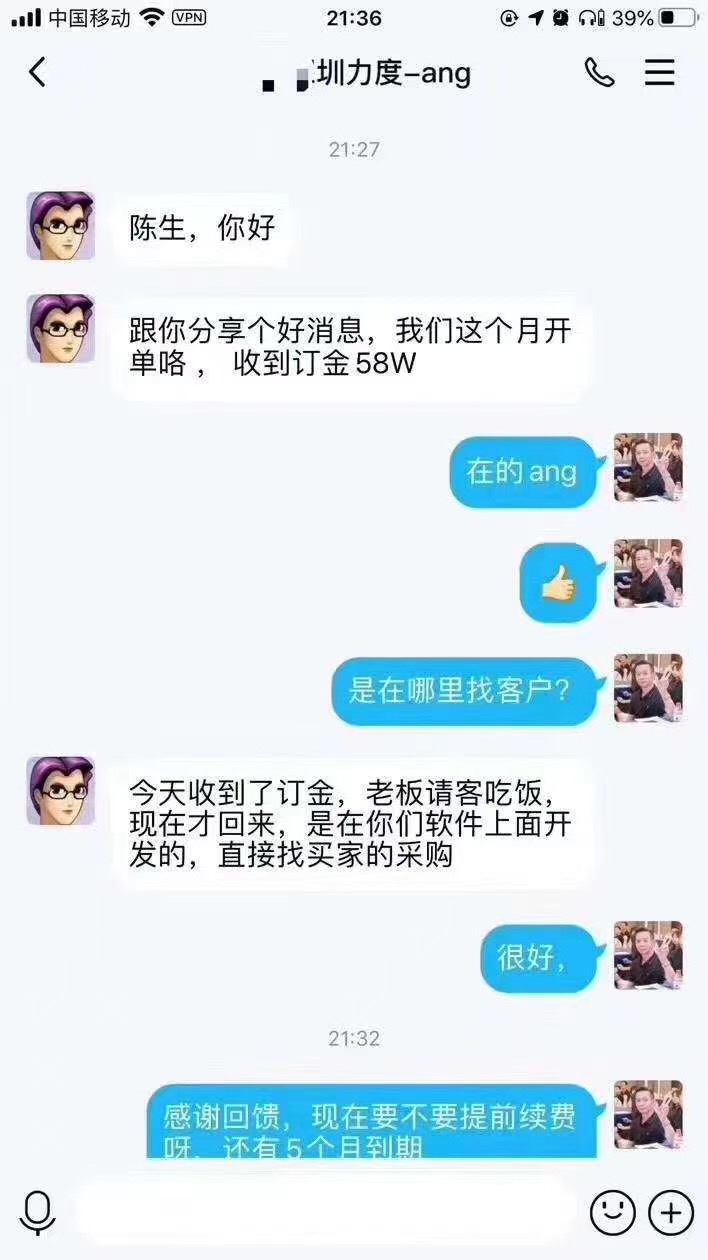Open the chat settings hamburger menu
The height and width of the screenshot is (1260, 708).
click(659, 72)
